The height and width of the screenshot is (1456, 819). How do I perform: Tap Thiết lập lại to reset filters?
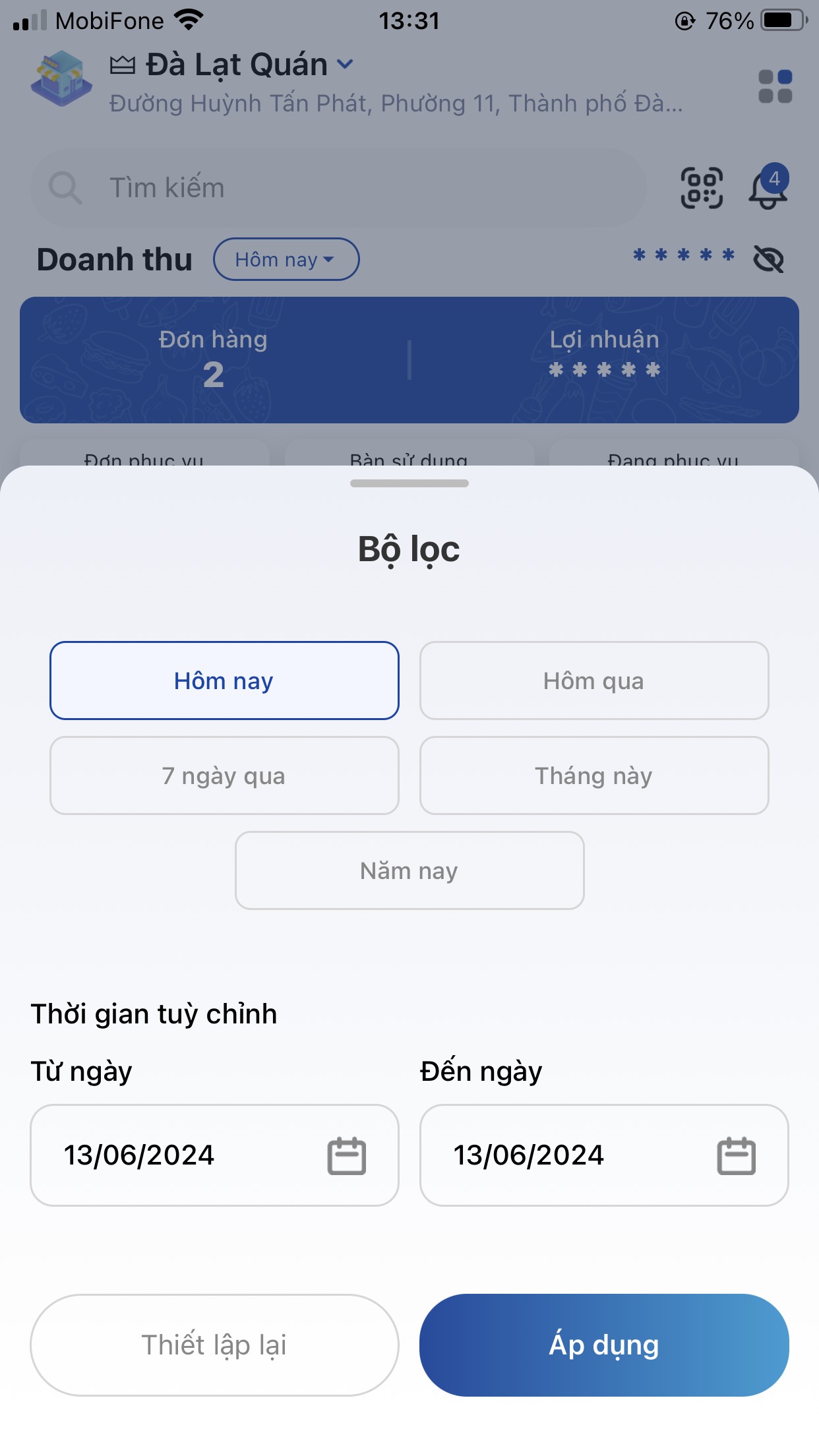[214, 1345]
